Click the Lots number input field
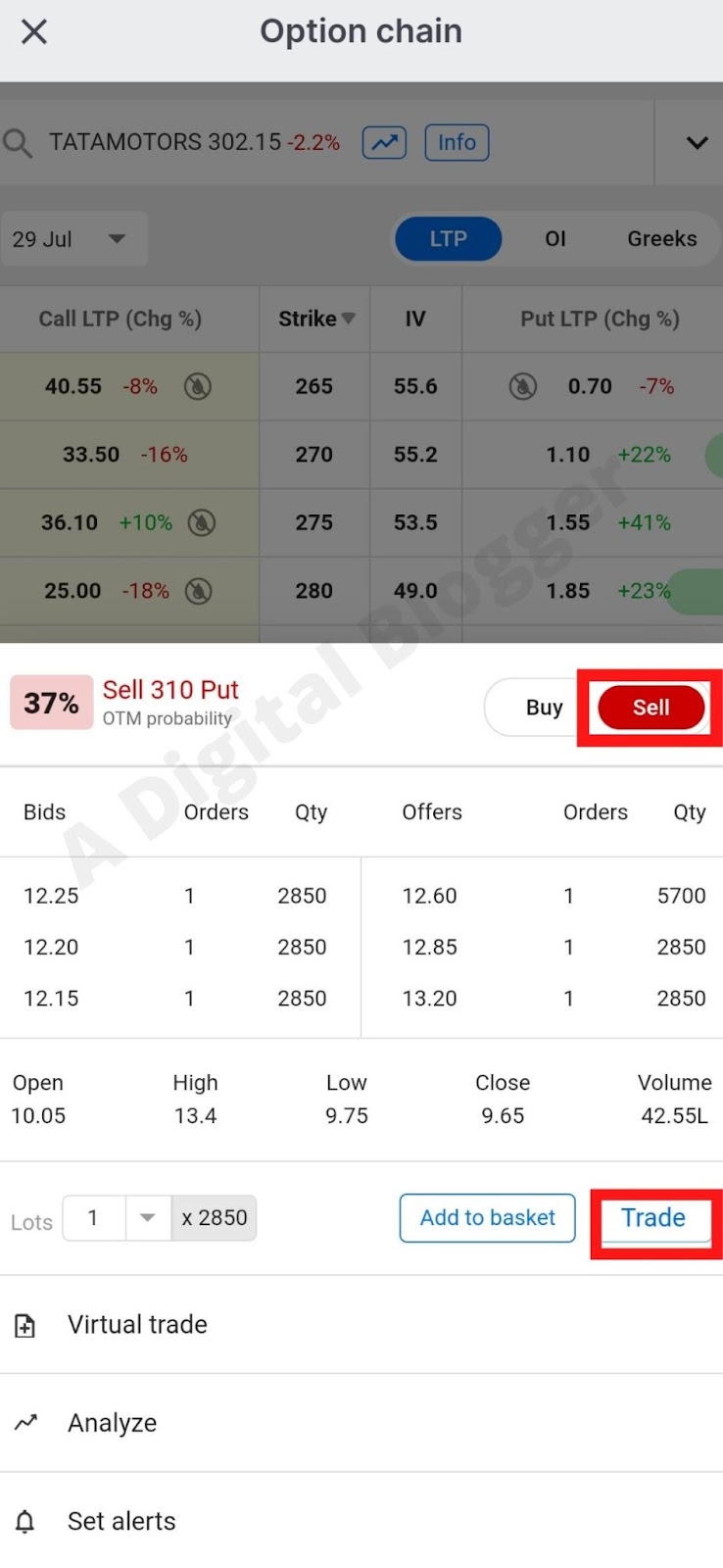723x1568 pixels. click(93, 1217)
